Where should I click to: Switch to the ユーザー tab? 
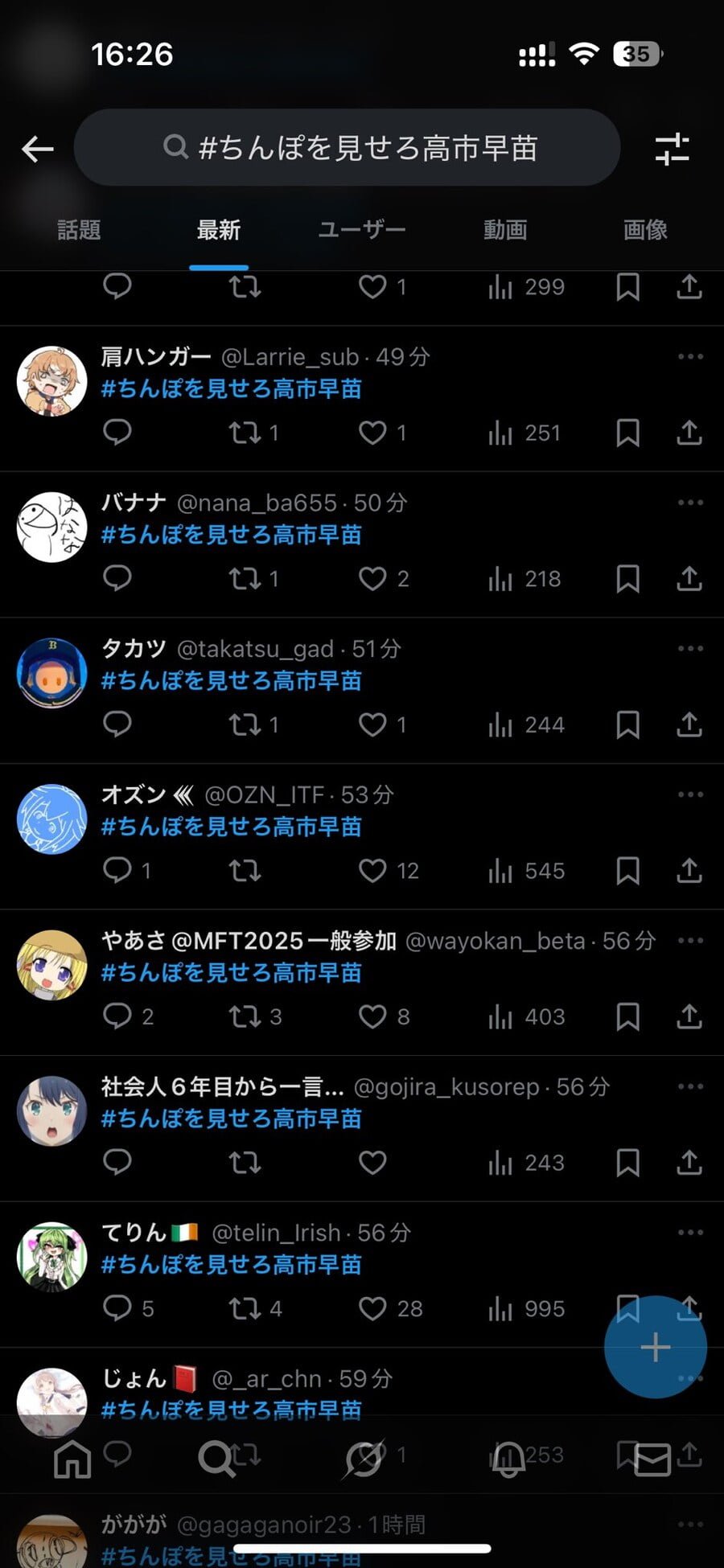click(361, 230)
